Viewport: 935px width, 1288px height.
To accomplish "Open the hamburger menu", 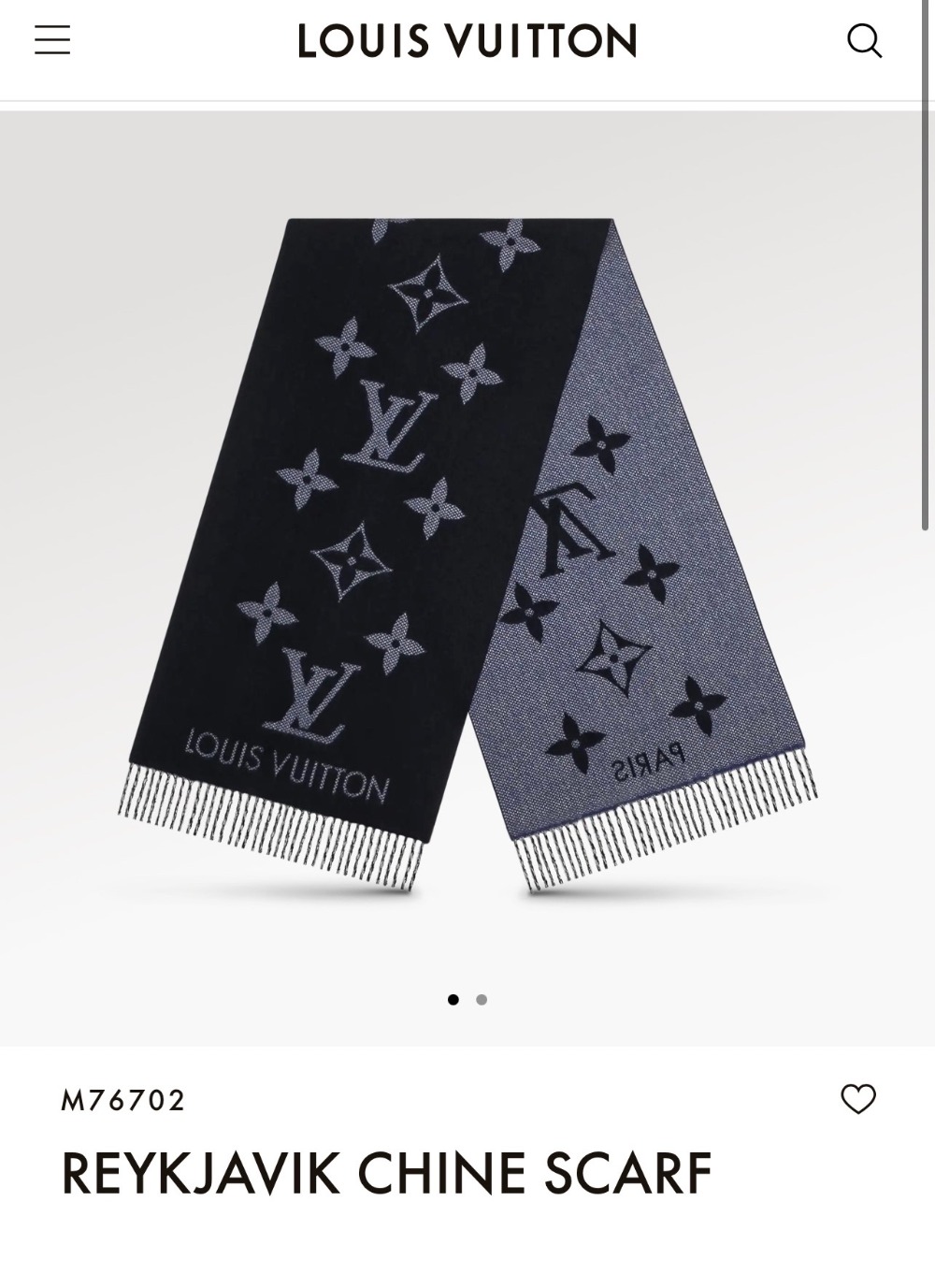I will tap(52, 40).
